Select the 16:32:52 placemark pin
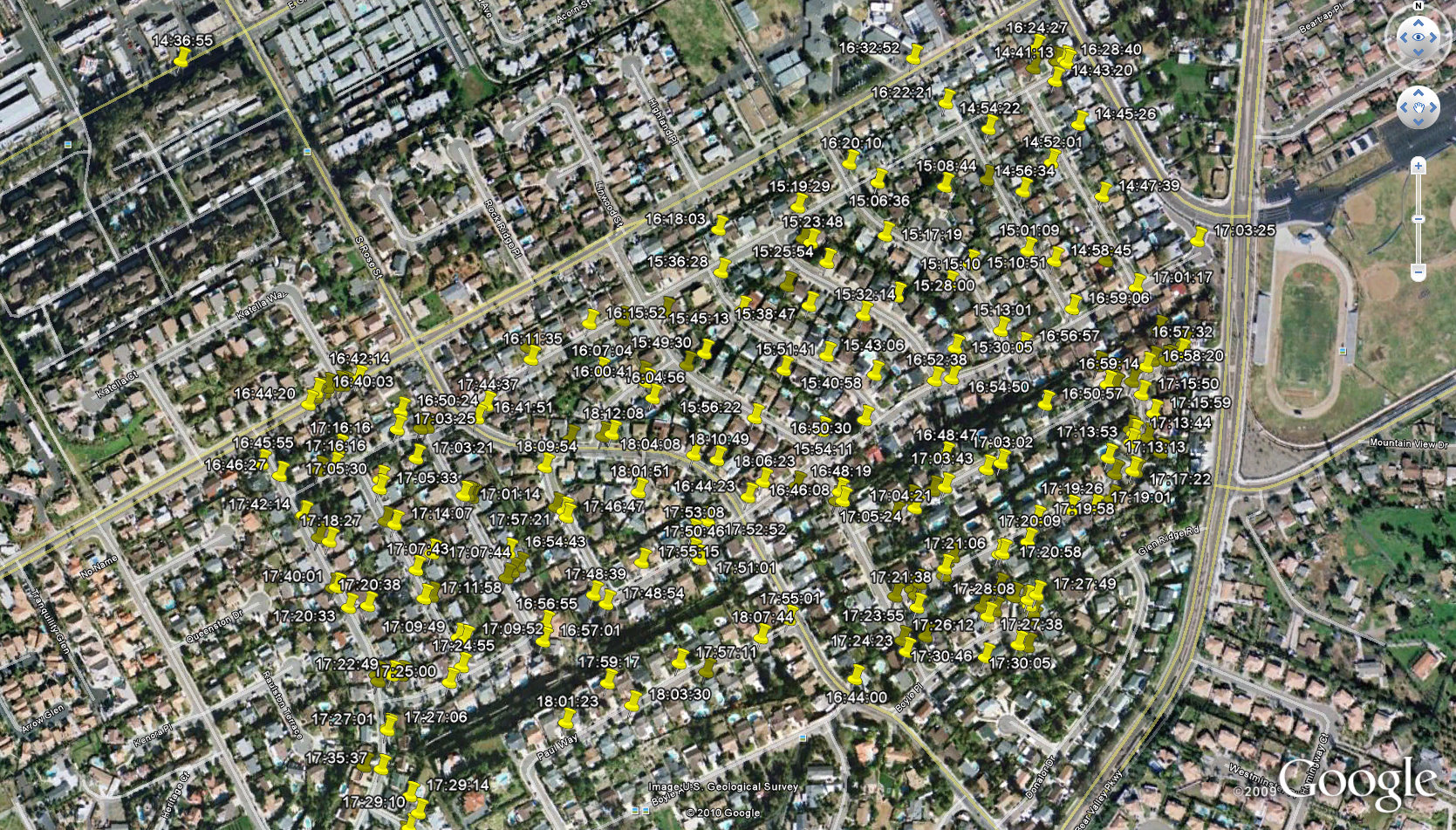 pos(914,55)
